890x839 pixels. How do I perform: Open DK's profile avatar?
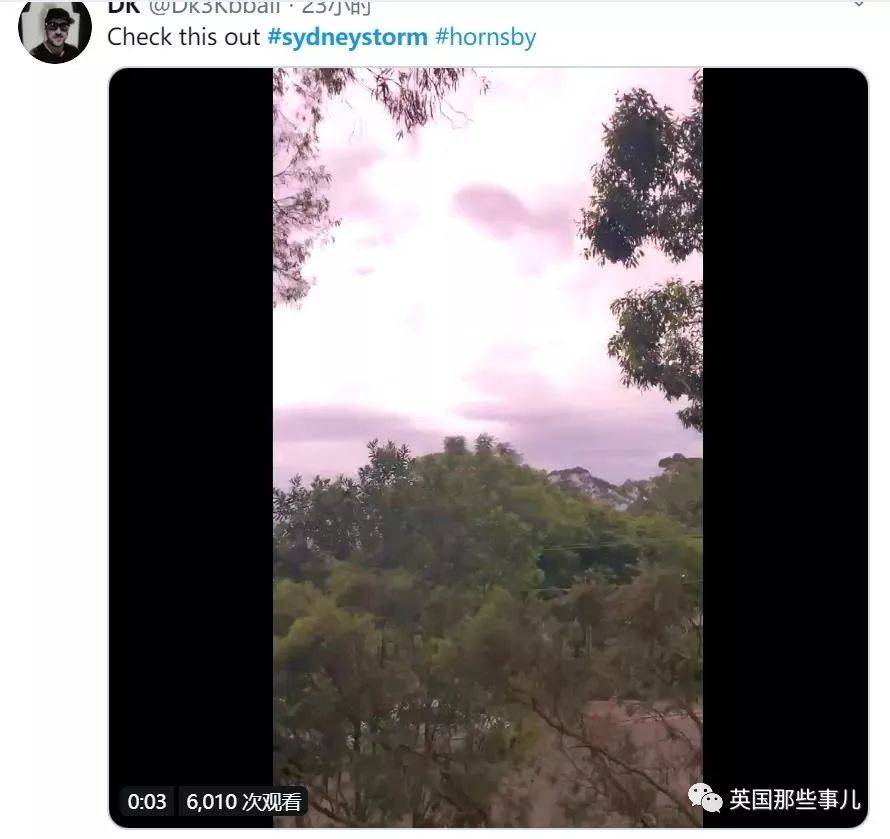(x=55, y=30)
